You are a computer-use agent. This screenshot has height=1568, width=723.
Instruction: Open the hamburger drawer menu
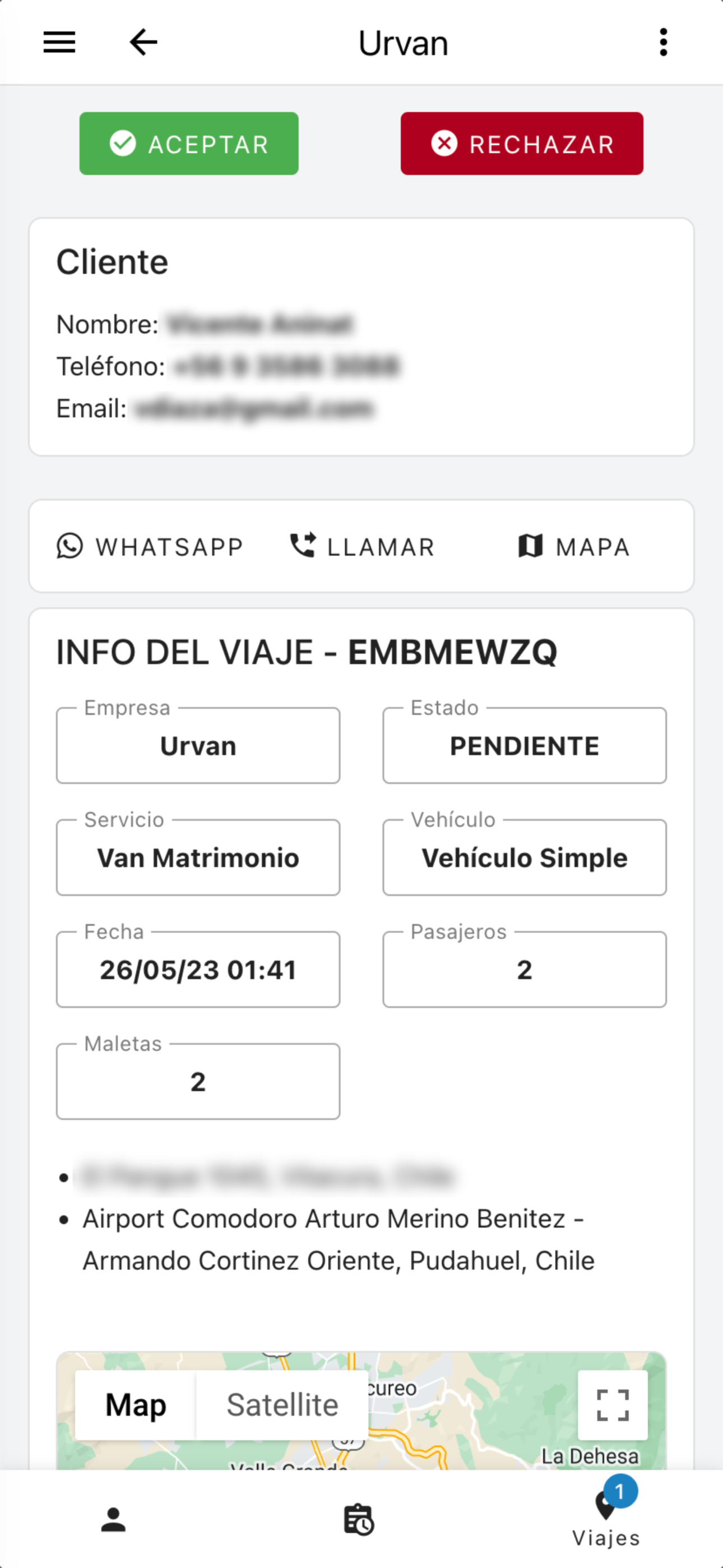(x=59, y=43)
